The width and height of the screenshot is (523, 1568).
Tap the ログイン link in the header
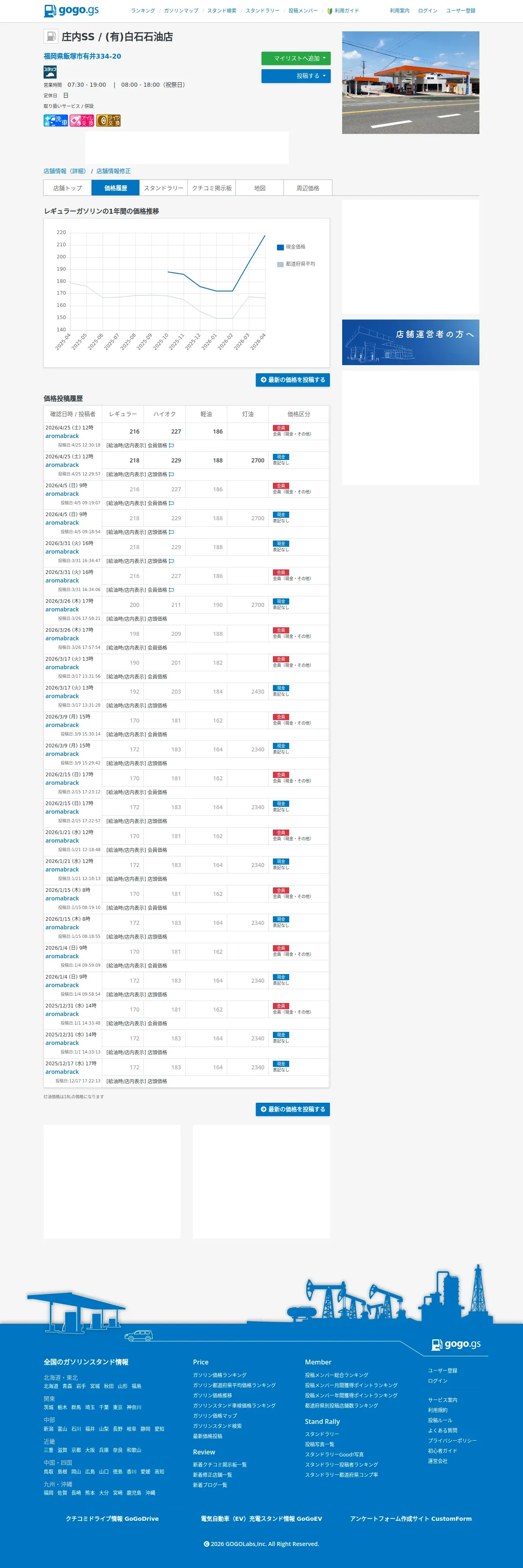tap(427, 11)
